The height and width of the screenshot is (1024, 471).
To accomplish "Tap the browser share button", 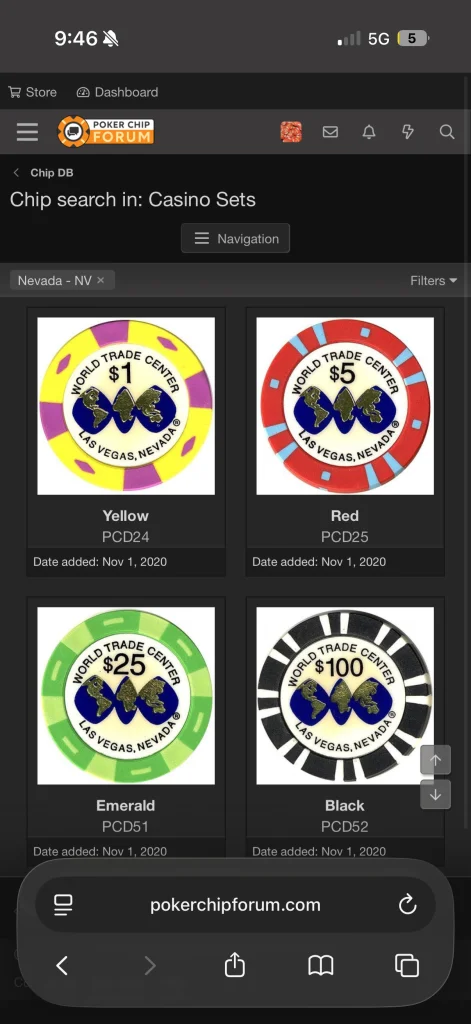I will pyautogui.click(x=235, y=965).
